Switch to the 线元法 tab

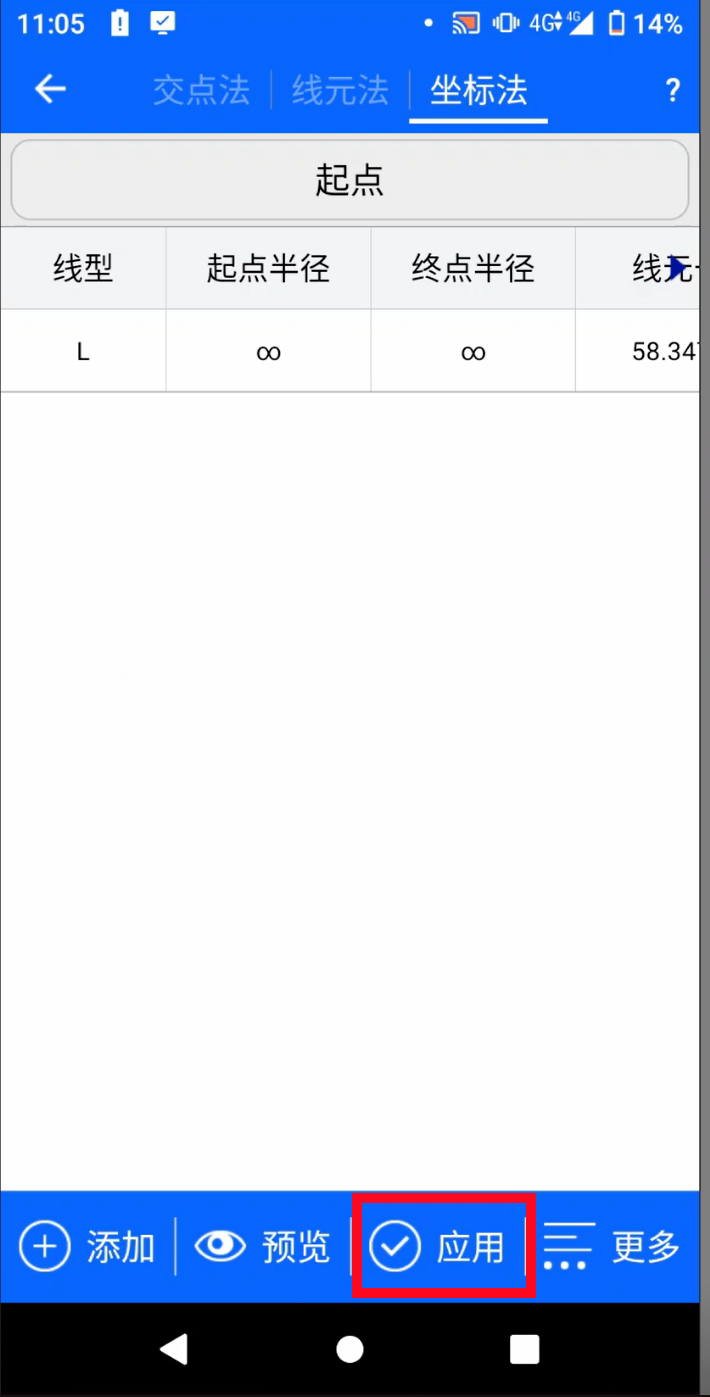click(340, 90)
